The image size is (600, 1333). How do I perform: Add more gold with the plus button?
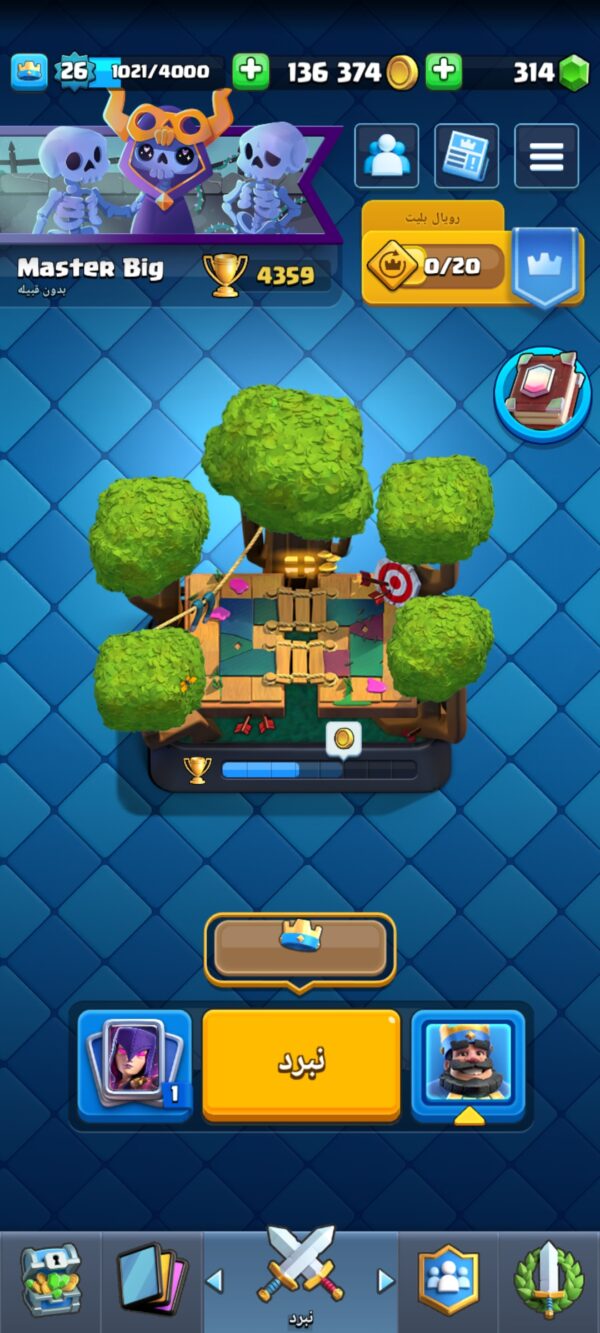(x=252, y=71)
